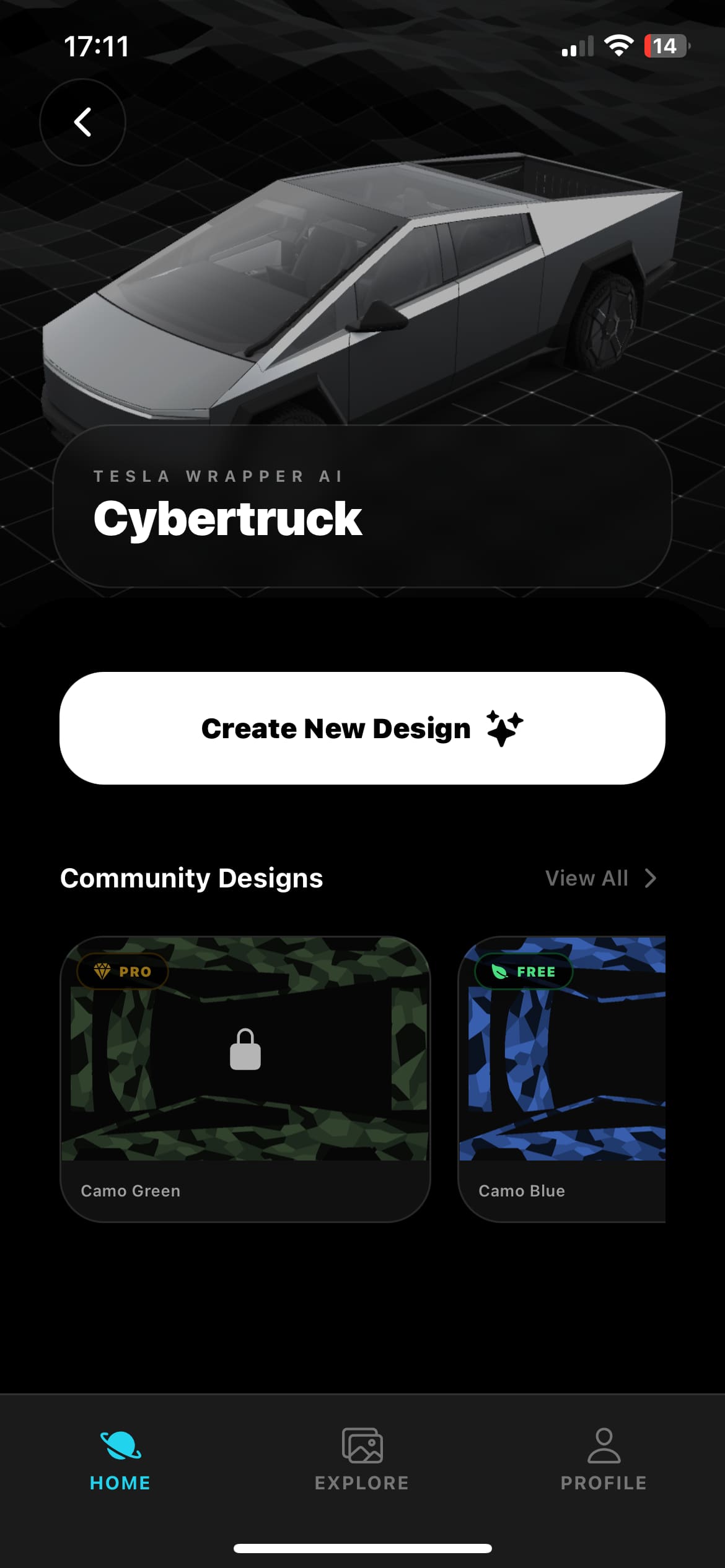View all community designs
This screenshot has height=1568, width=725.
pos(600,878)
